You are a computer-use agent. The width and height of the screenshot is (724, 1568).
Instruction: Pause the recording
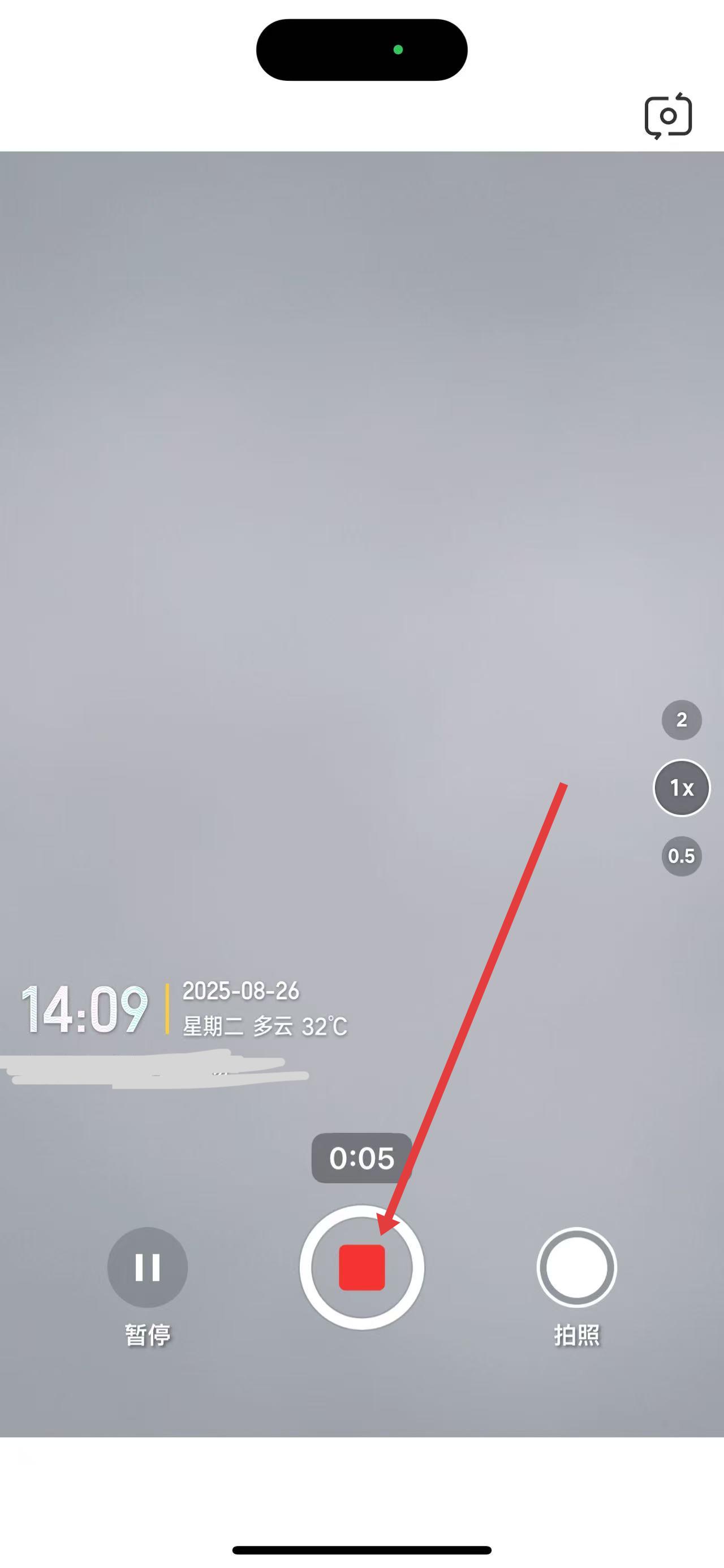pyautogui.click(x=148, y=1267)
